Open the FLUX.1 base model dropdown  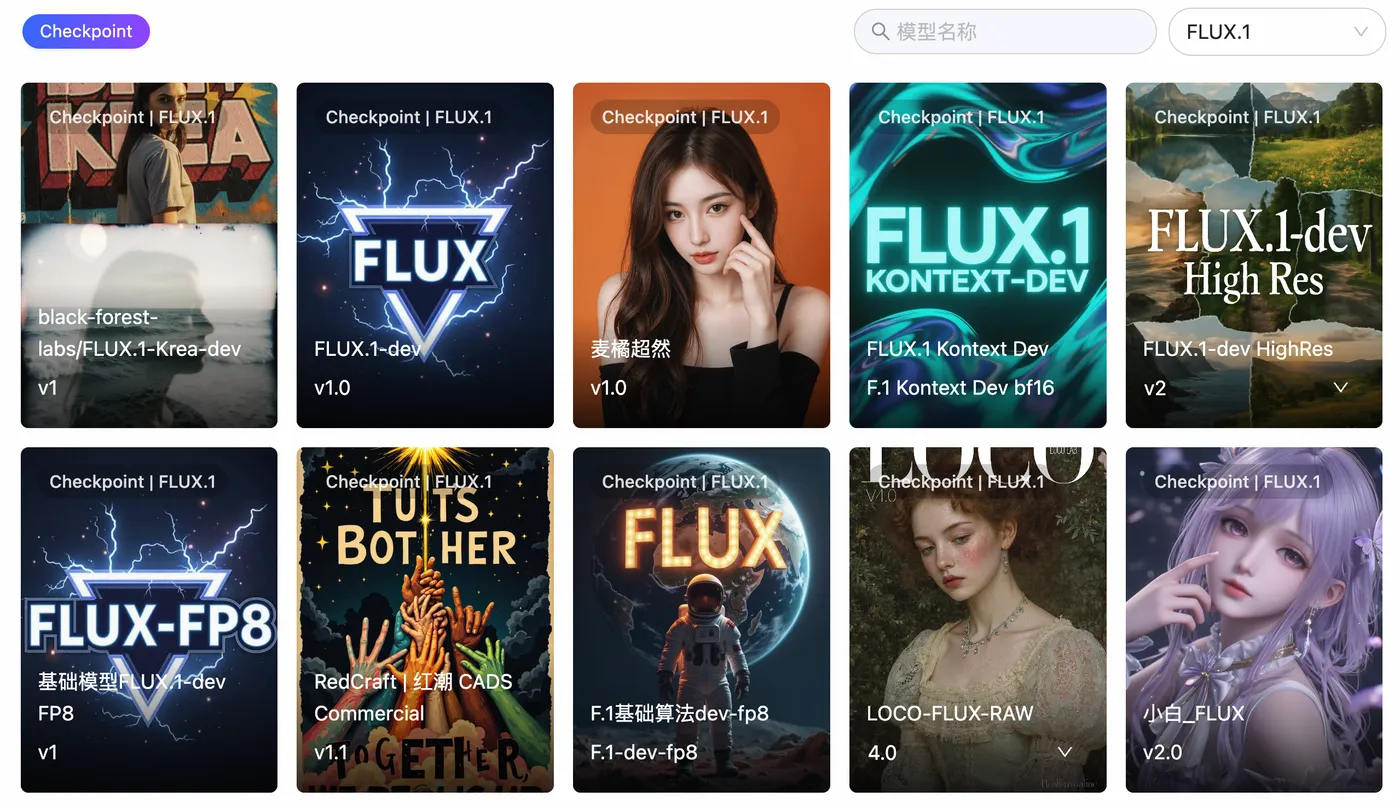click(x=1277, y=32)
